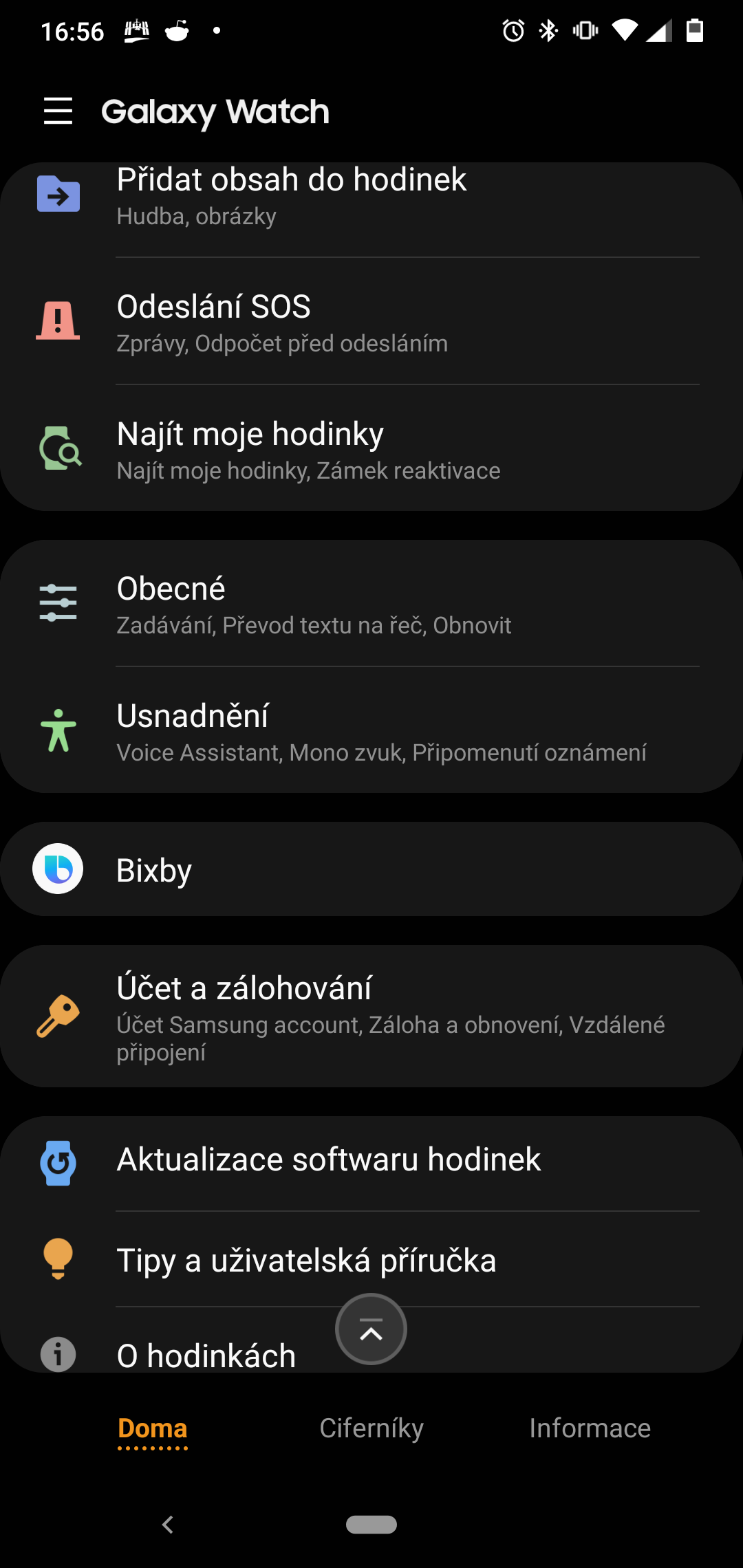Collapse the list with the scroll-to-top chevron
The height and width of the screenshot is (1568, 743).
point(371,1329)
